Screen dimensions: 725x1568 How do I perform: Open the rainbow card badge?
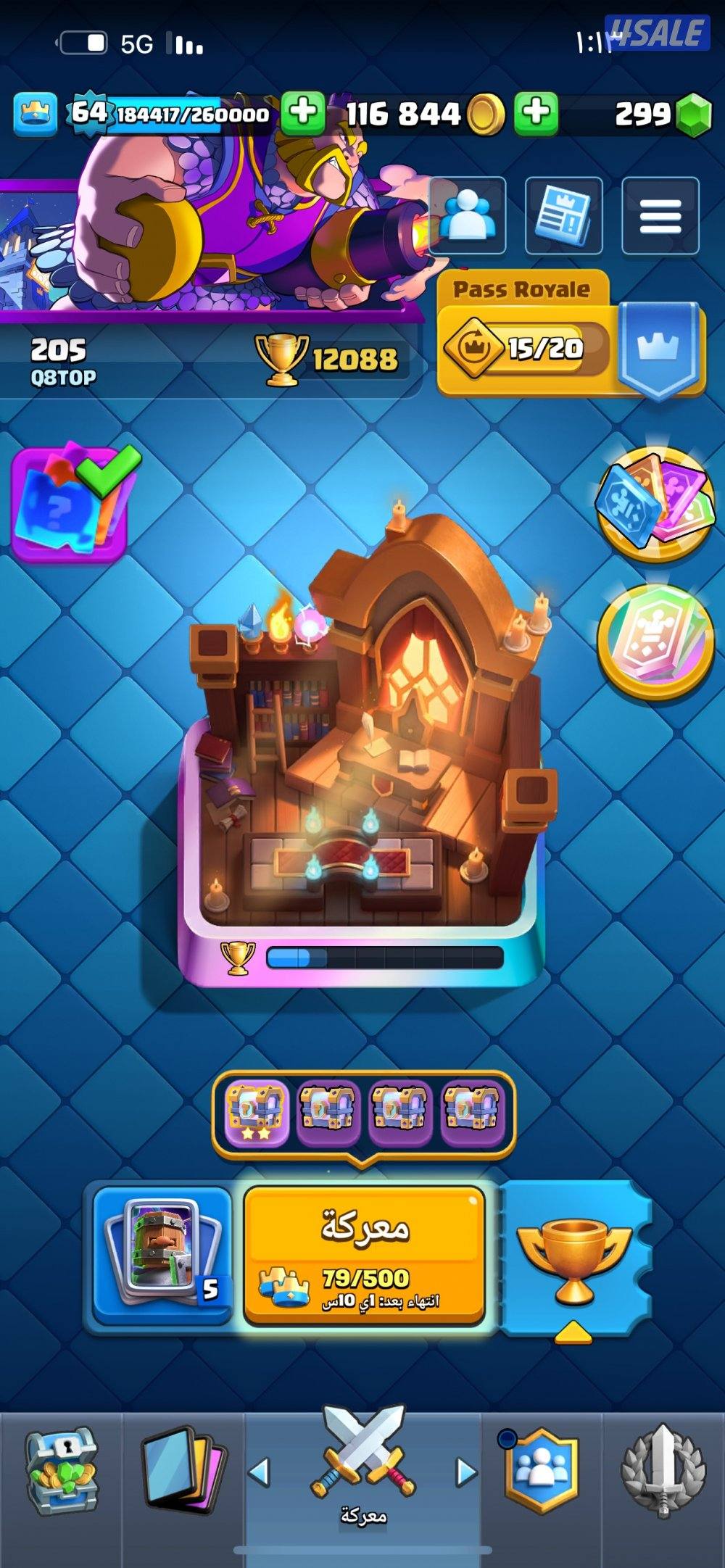655,640
